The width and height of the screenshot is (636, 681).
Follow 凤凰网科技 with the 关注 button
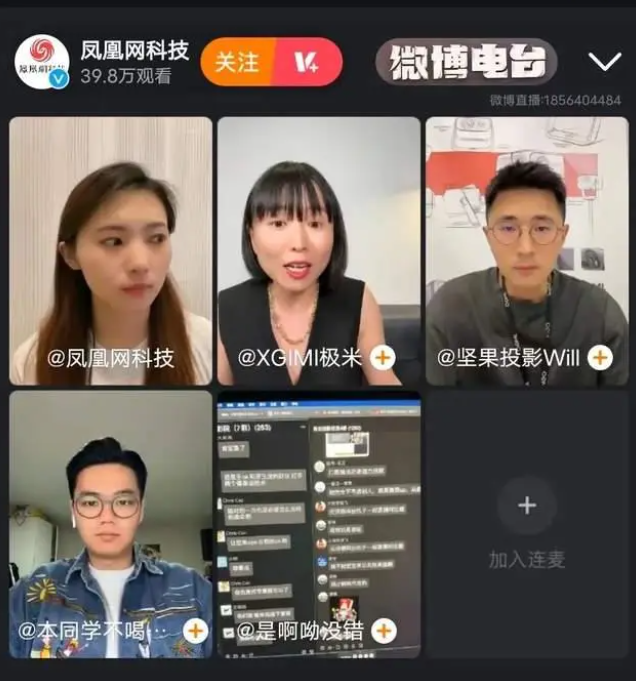238,62
